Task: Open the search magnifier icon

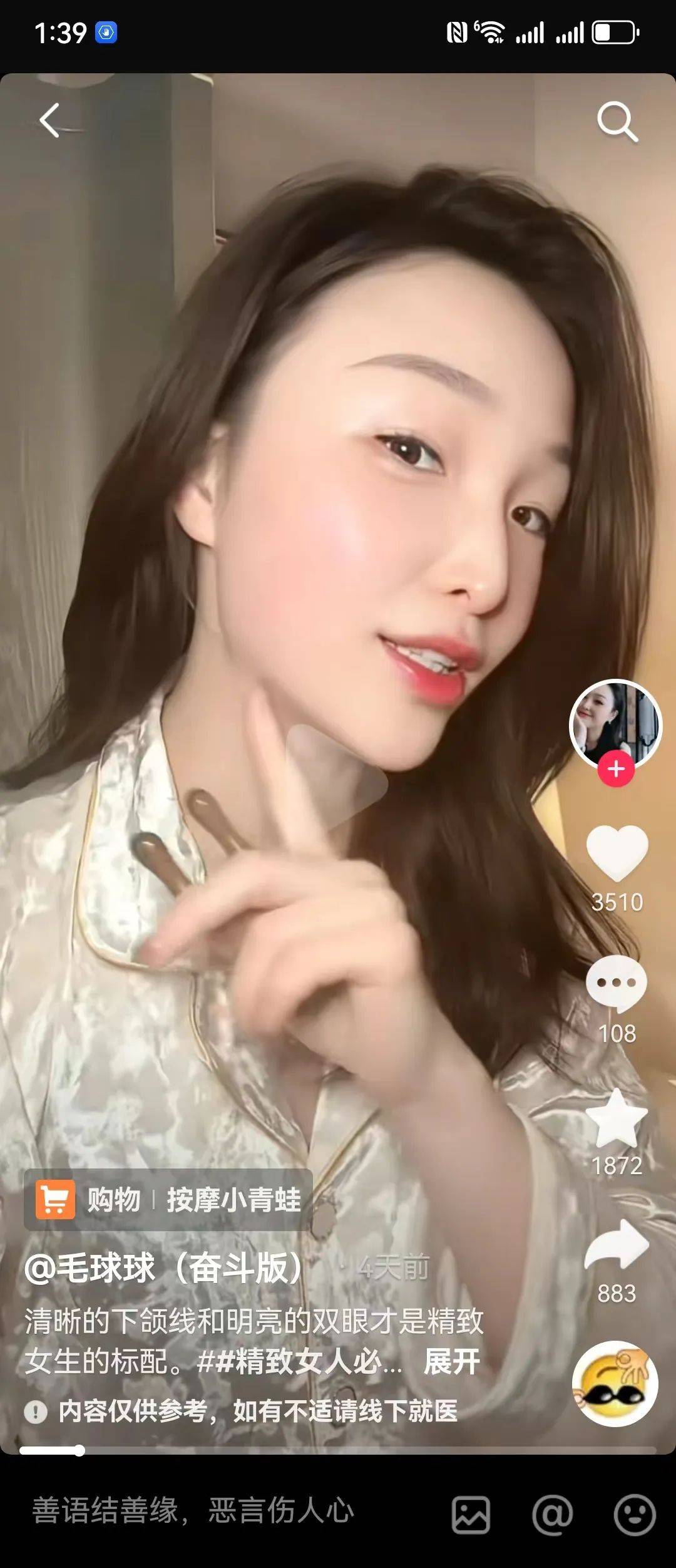Action: tap(617, 121)
